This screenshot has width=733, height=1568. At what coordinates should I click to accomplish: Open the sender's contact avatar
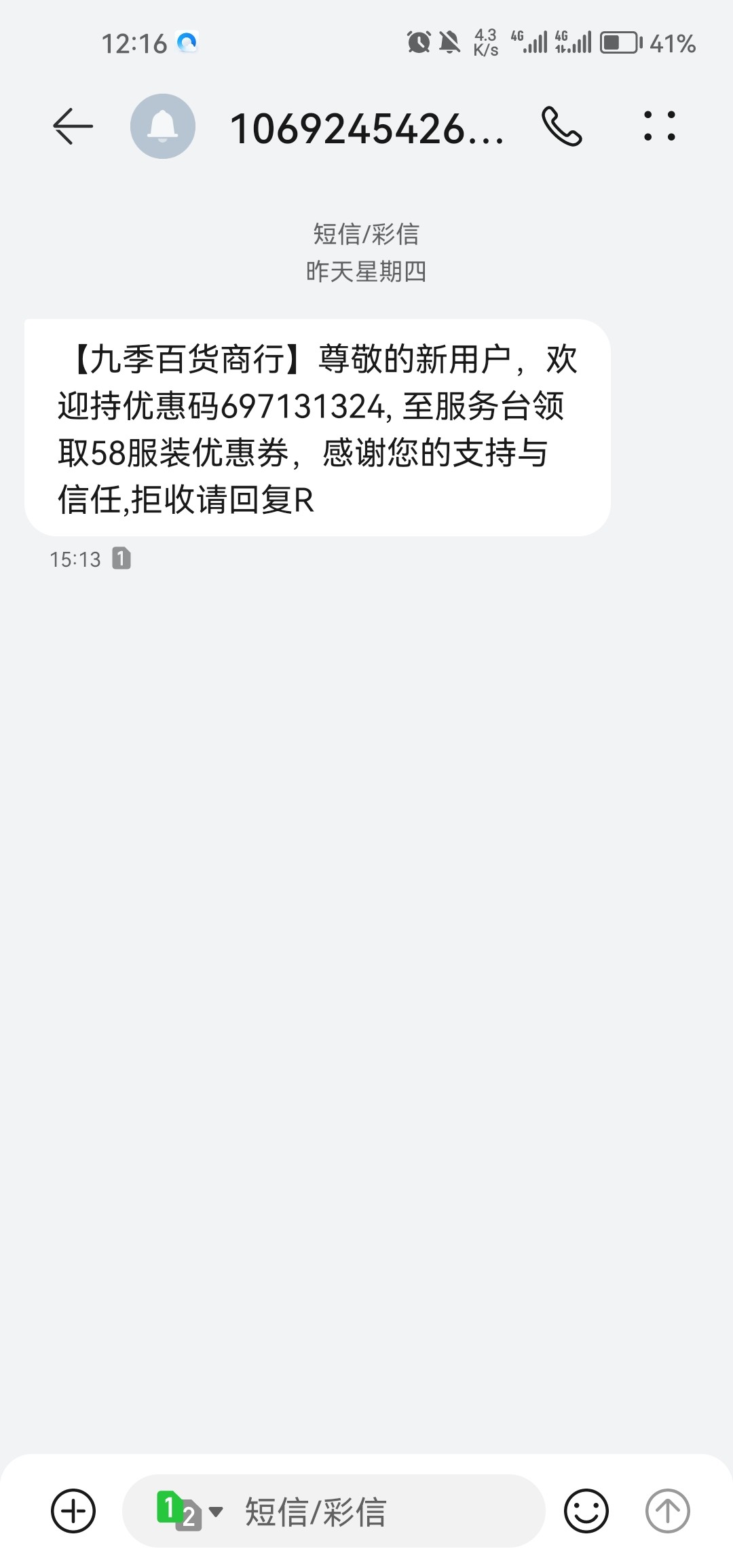(x=163, y=127)
